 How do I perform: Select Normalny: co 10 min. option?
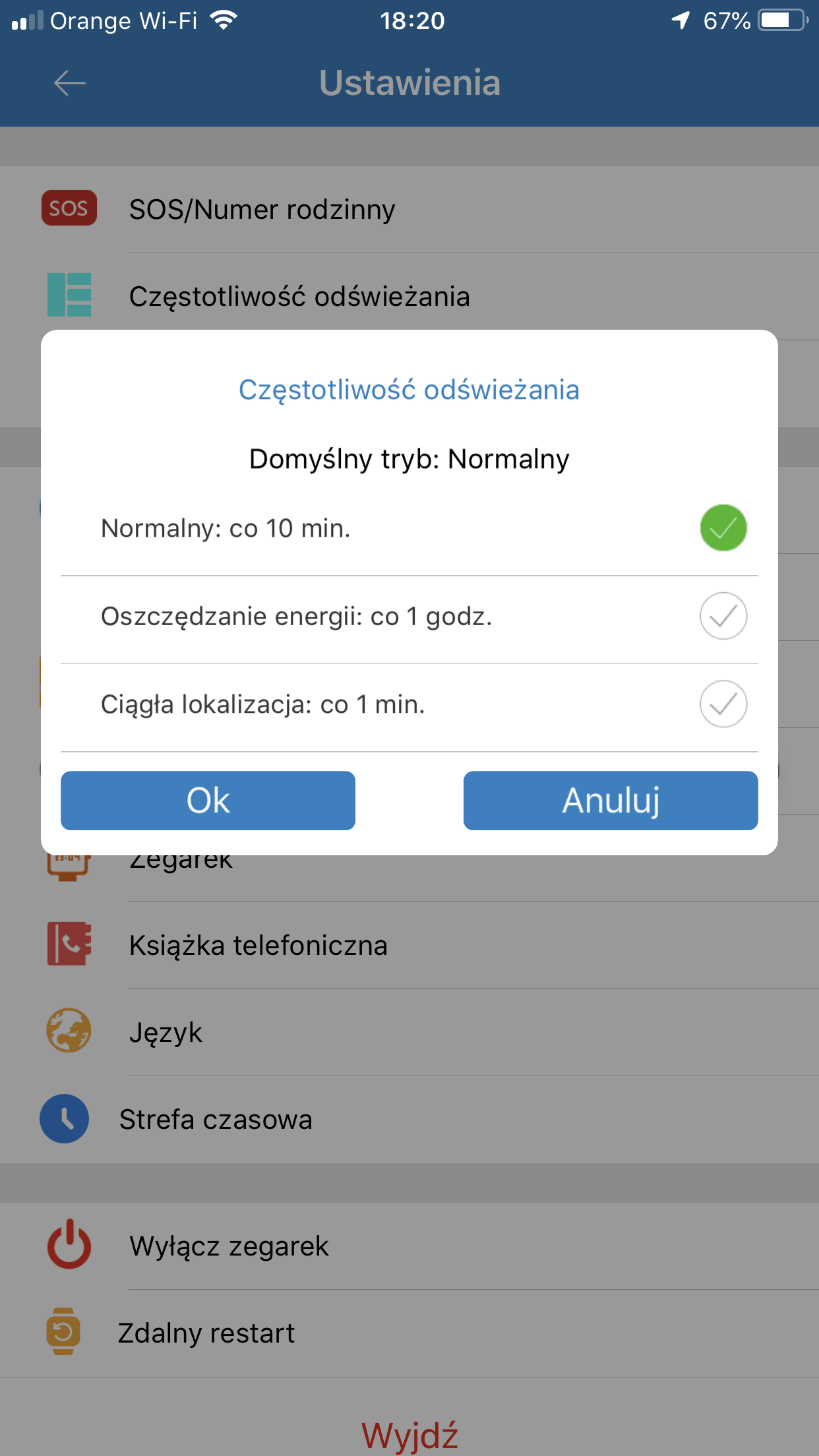(409, 528)
